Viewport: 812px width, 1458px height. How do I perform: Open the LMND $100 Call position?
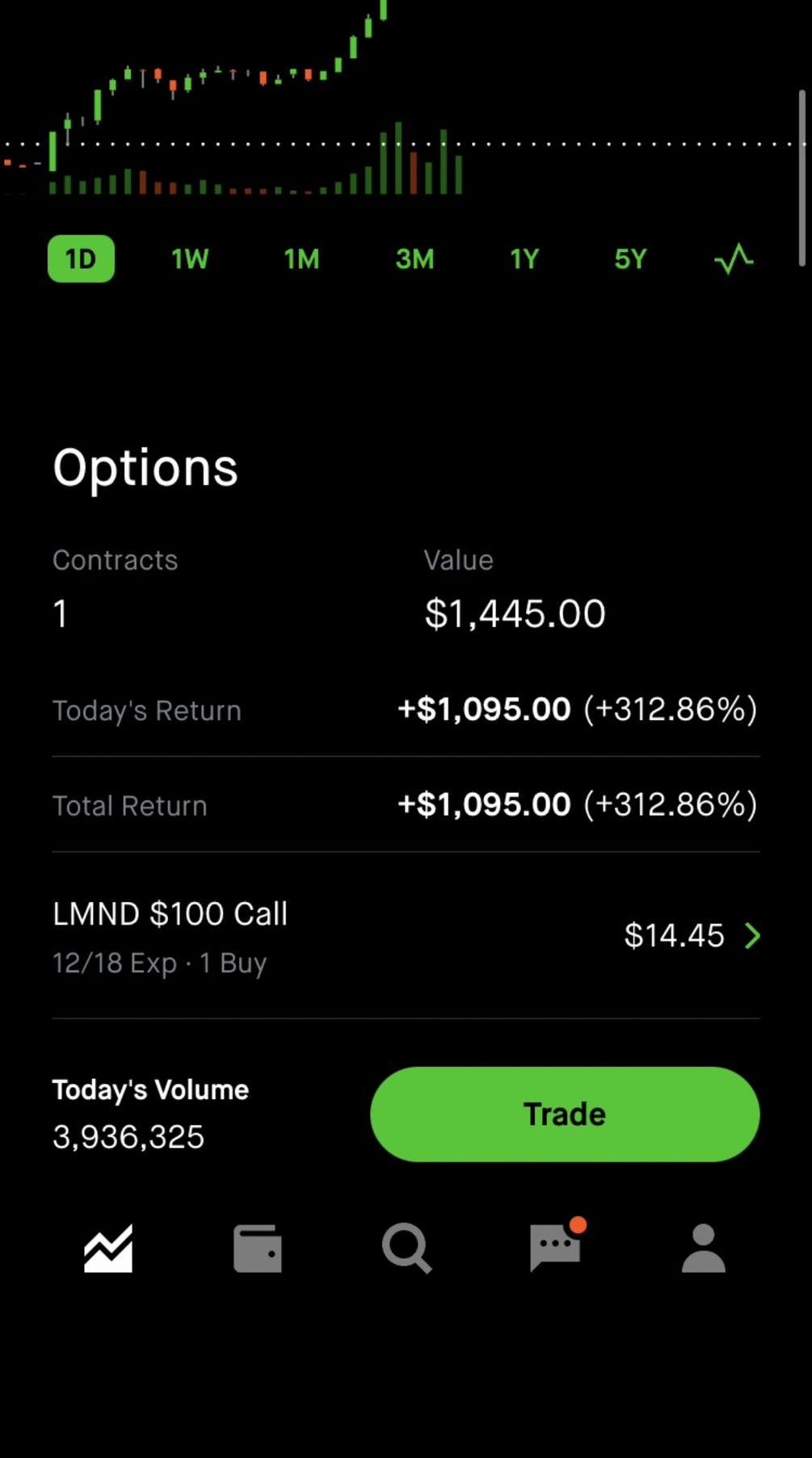pyautogui.click(x=406, y=936)
